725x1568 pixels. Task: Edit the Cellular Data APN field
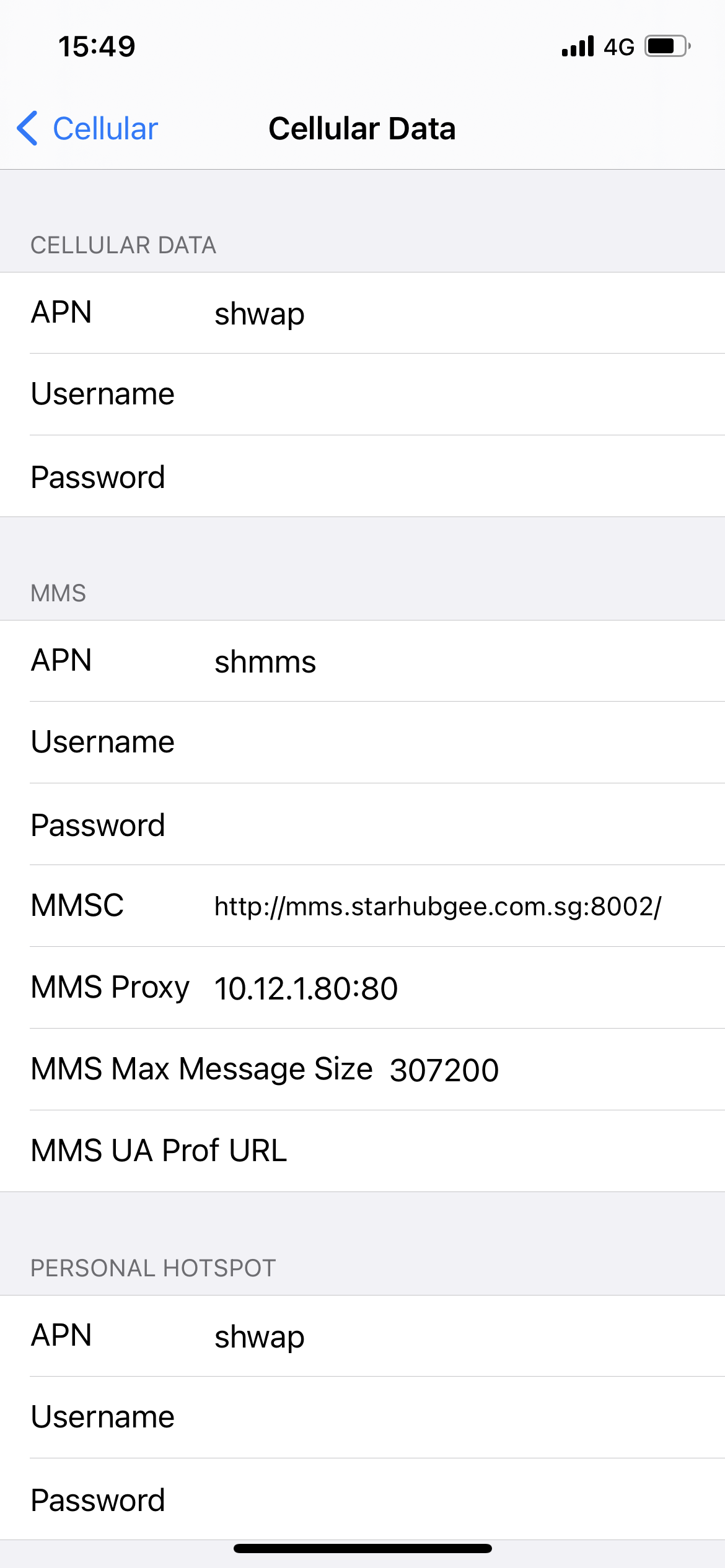[362, 313]
